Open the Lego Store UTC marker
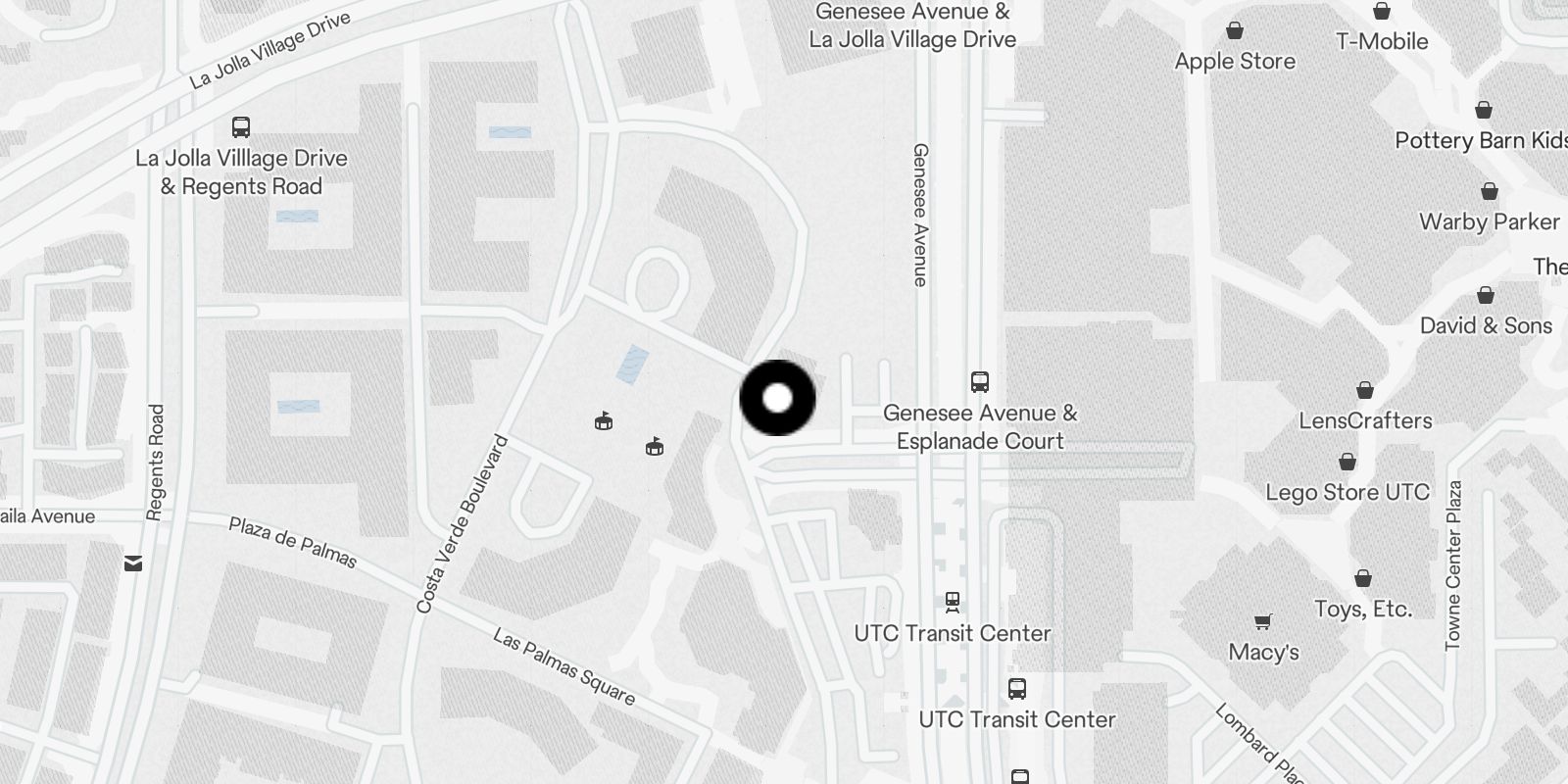This screenshot has width=1568, height=784. click(x=1347, y=462)
